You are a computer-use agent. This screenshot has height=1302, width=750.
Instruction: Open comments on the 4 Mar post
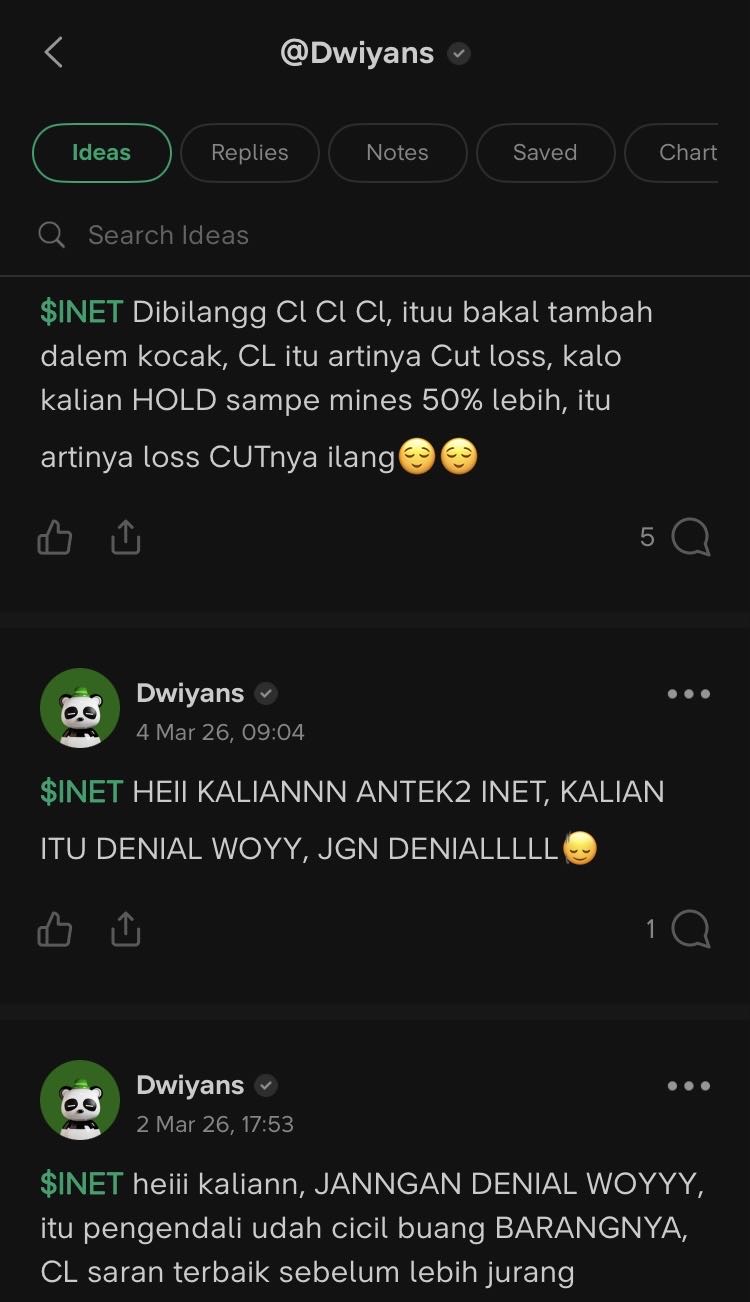[689, 929]
